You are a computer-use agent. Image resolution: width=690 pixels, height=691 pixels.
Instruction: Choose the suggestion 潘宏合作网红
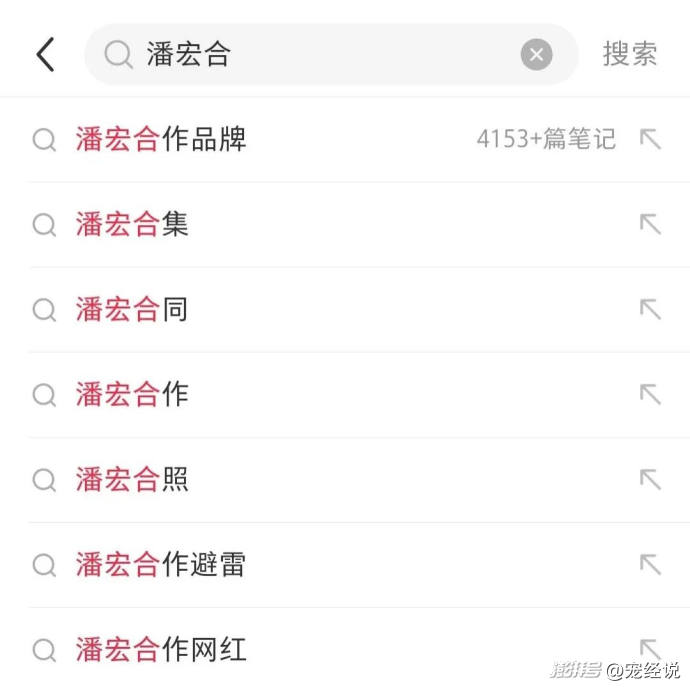[161, 650]
